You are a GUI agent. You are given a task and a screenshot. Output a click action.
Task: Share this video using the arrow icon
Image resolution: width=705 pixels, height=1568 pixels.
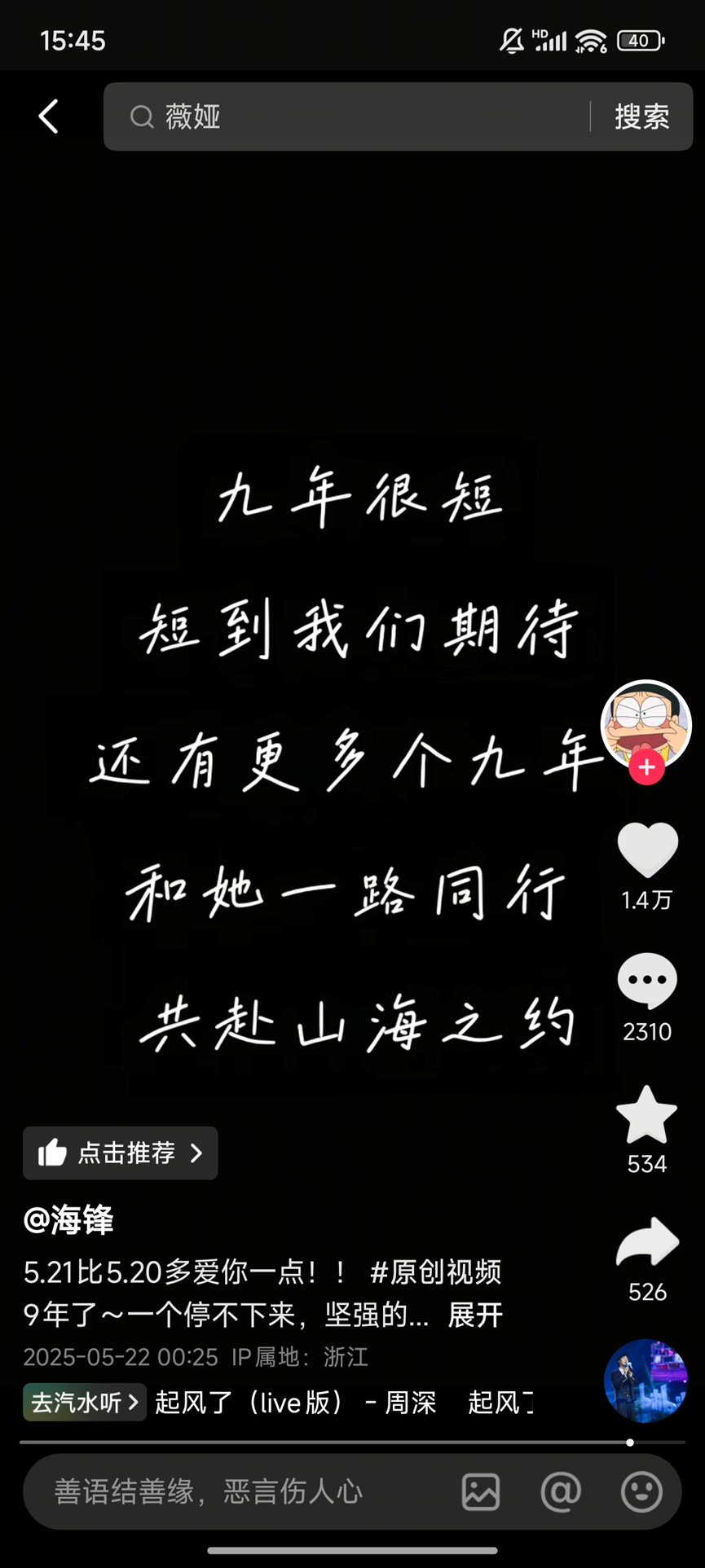pos(647,1243)
